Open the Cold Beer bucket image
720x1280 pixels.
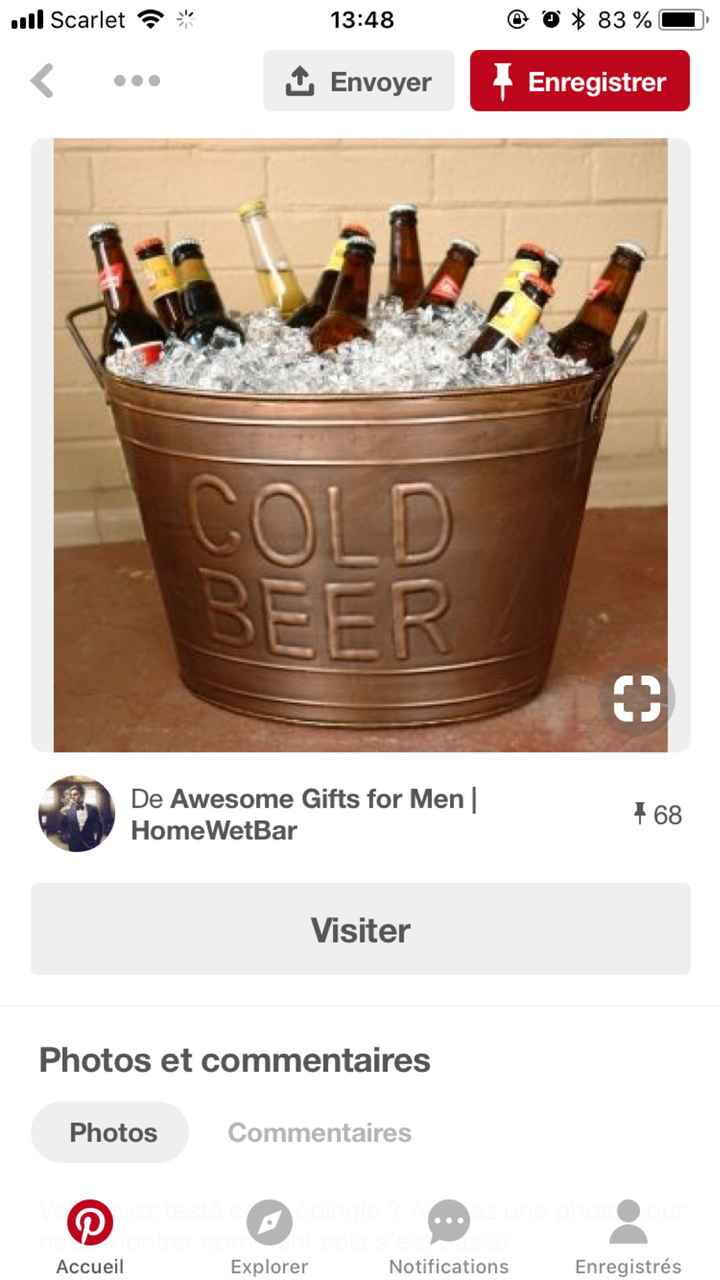(x=360, y=445)
